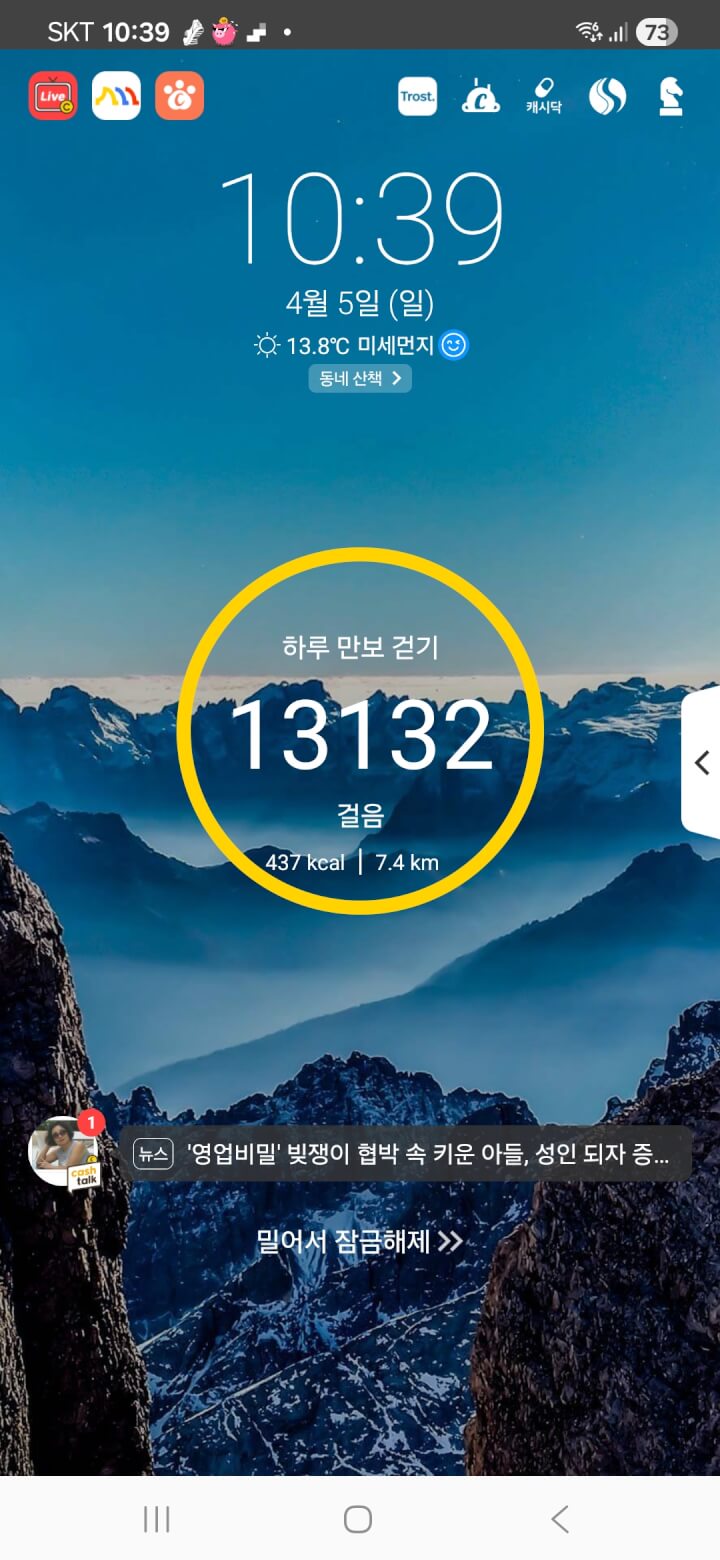Open the cash talk notification bubble
Screen dimensions: 720x1560
click(66, 1154)
